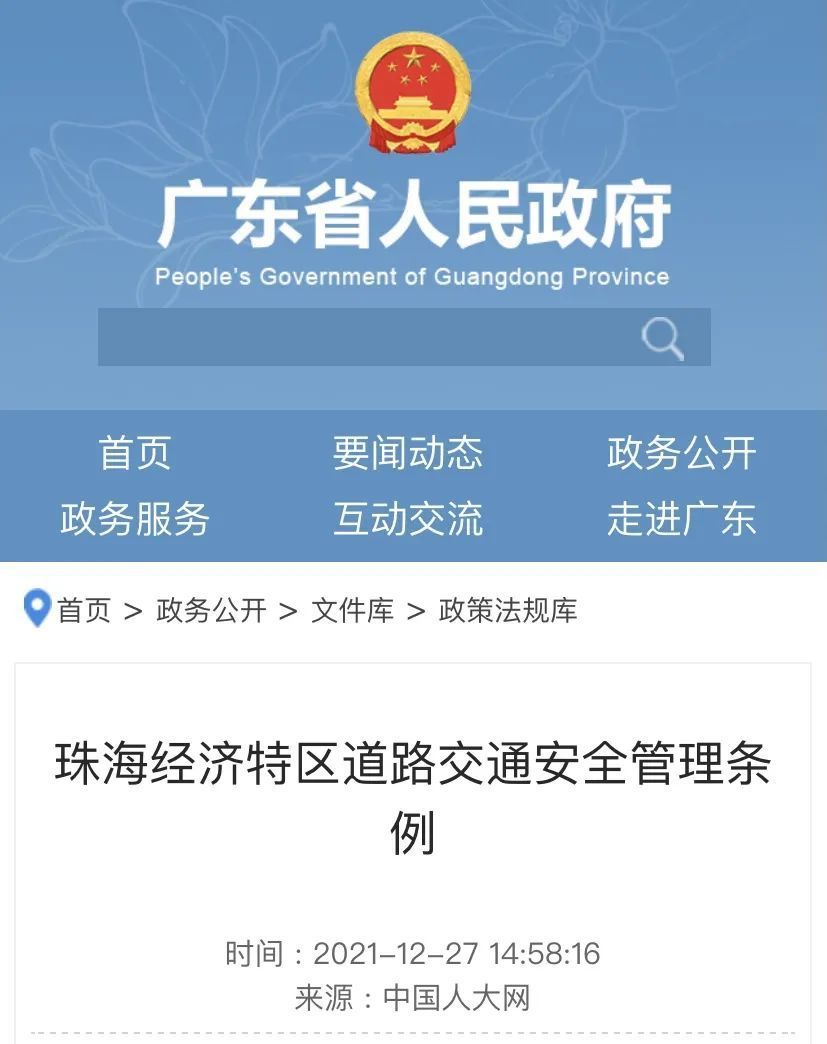Go to 要闻动态 section

[x=408, y=453]
